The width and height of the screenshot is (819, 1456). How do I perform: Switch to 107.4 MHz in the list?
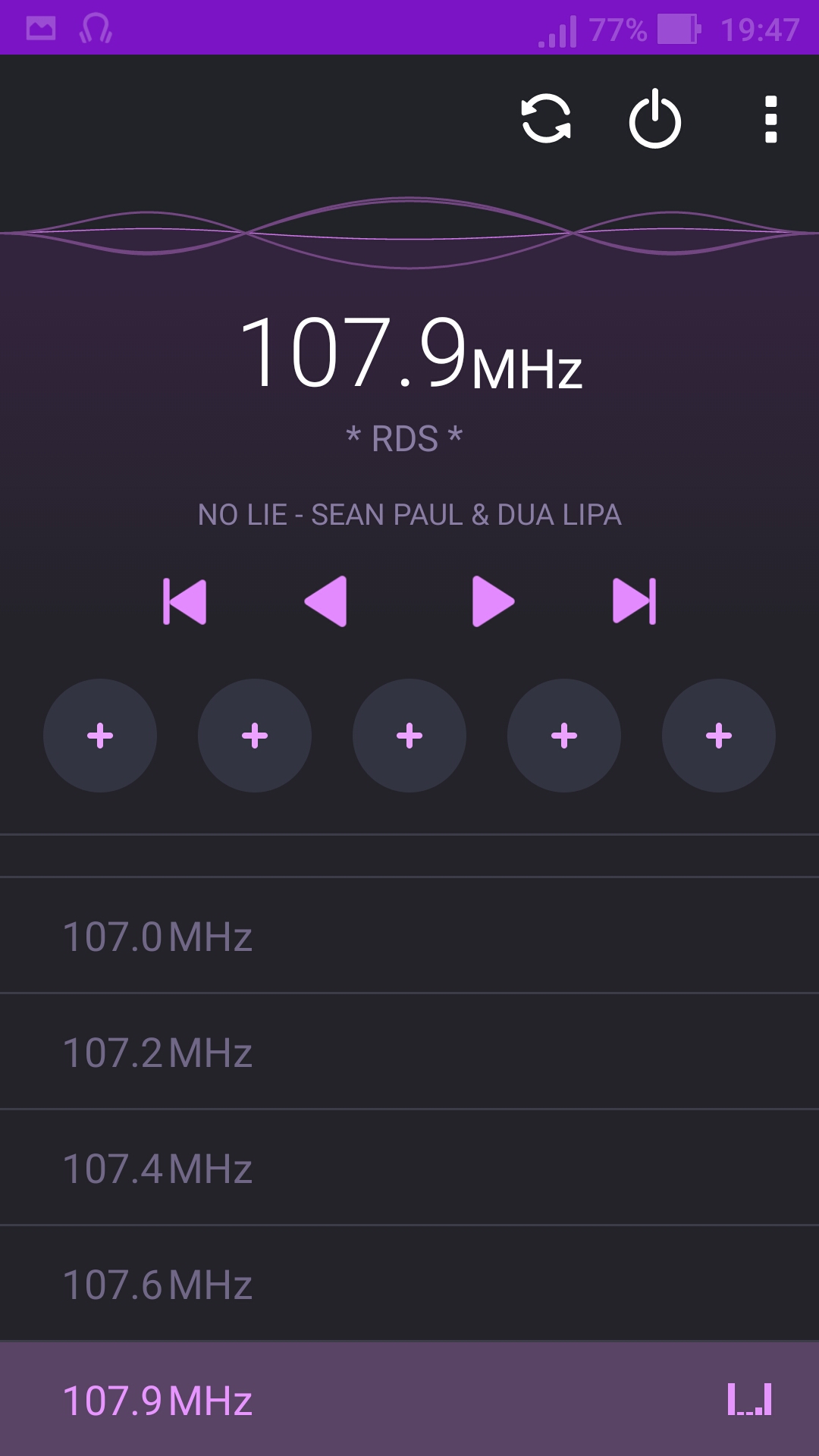coord(409,1167)
